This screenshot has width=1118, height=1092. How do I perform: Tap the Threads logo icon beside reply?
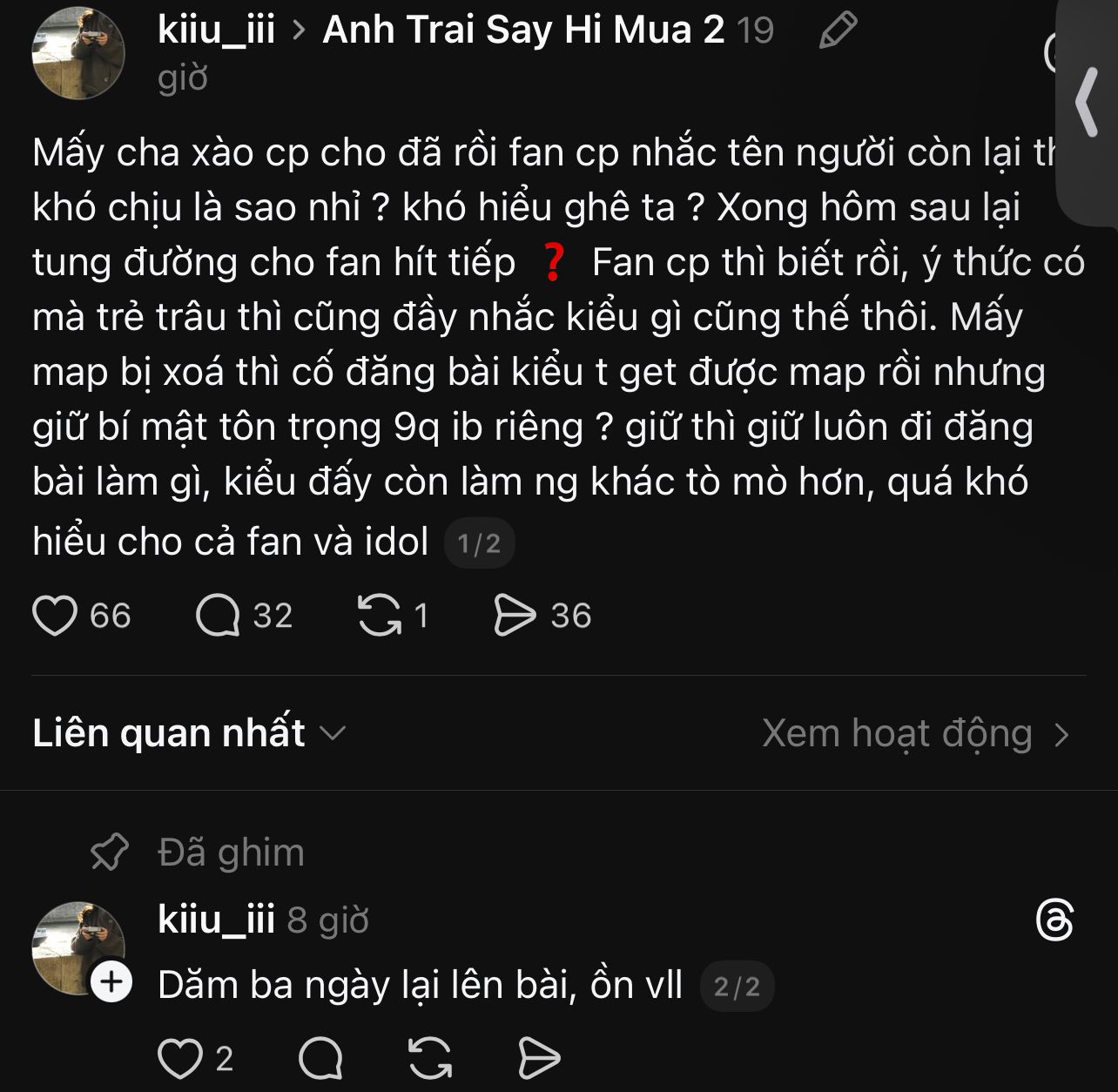coord(1054,921)
